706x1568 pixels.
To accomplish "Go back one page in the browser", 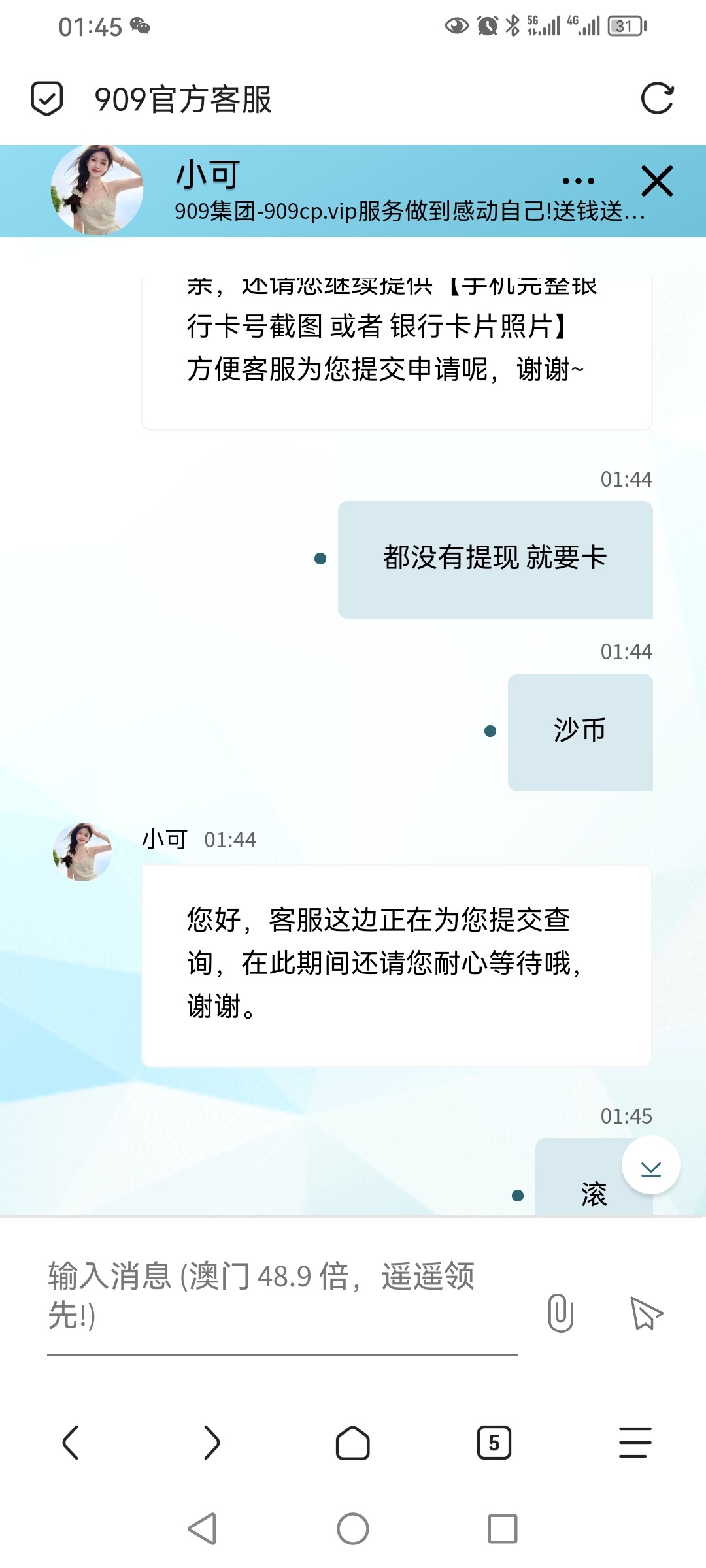I will pos(71,1443).
